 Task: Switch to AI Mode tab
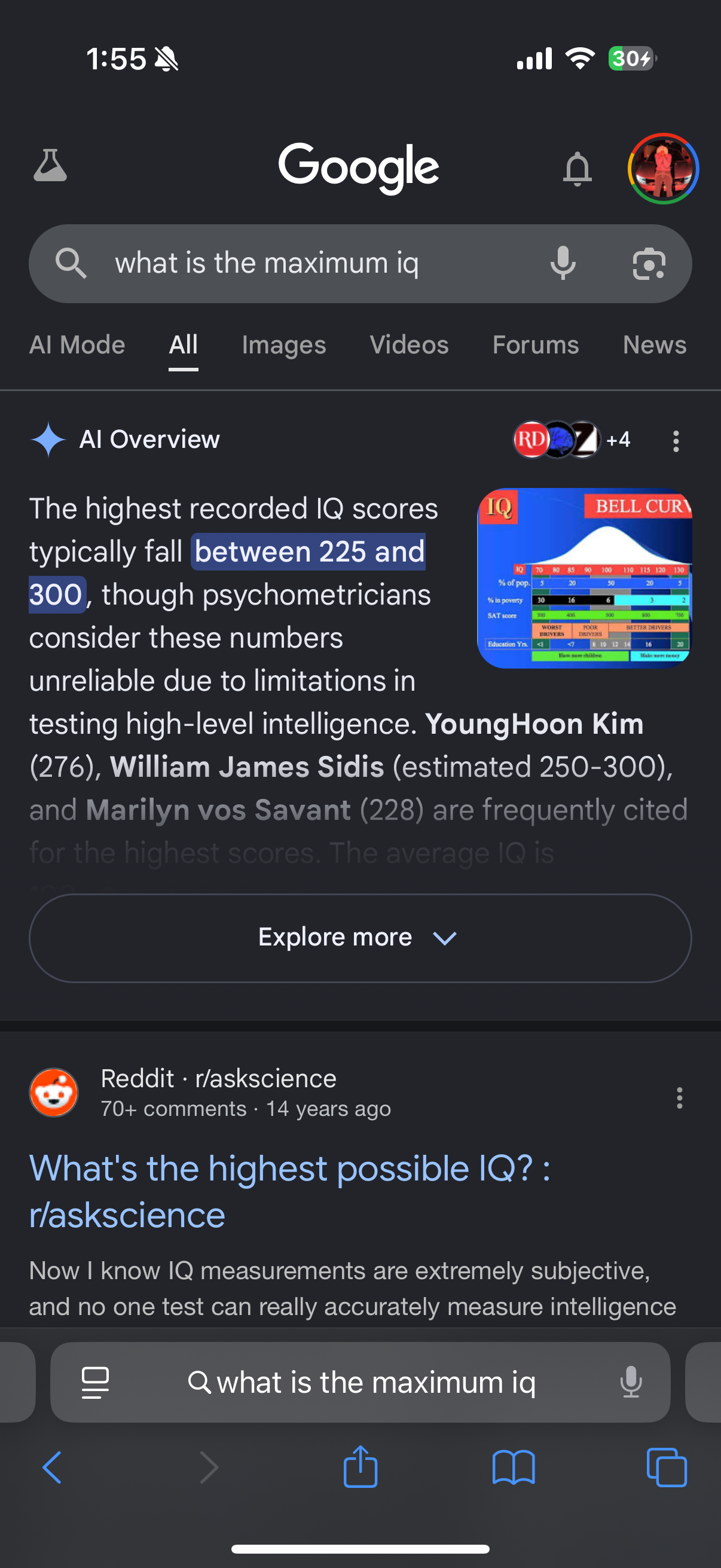[77, 345]
